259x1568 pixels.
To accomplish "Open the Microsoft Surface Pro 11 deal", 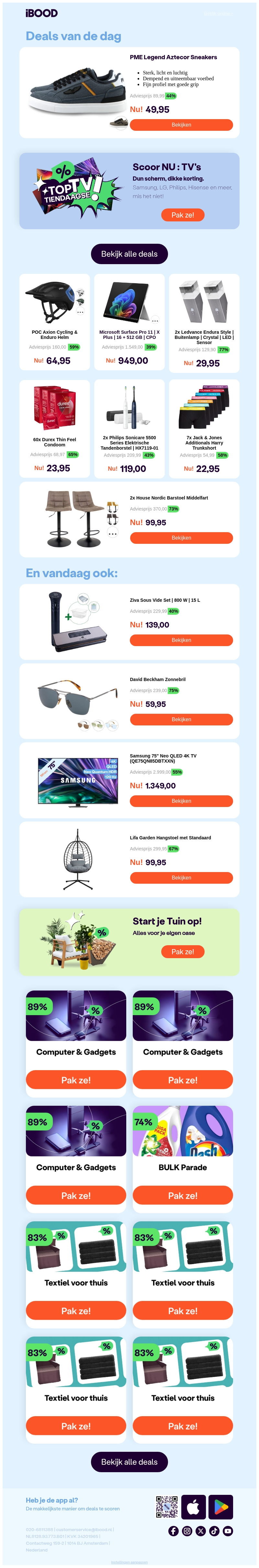I will tap(129, 322).
